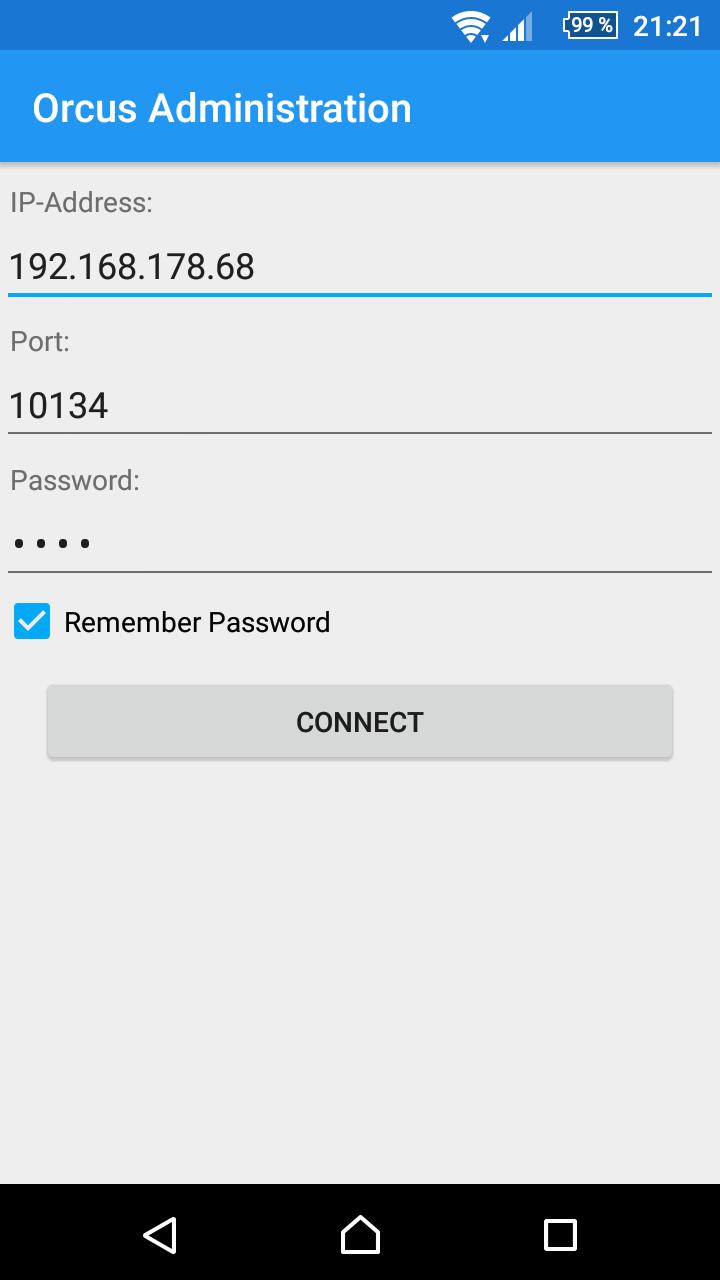Edit the IP-Address field

tap(360, 267)
